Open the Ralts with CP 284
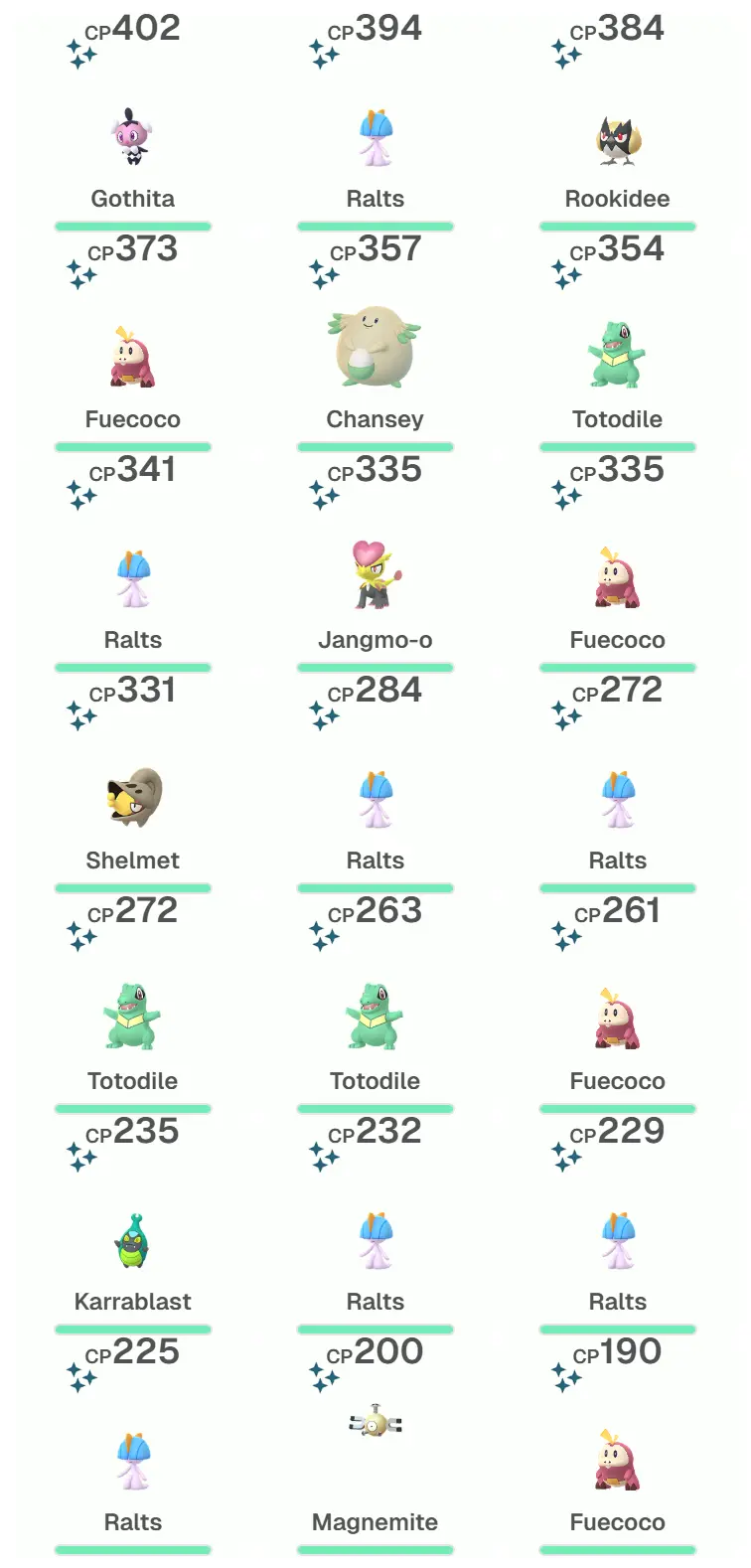This screenshot has height=1568, width=751. coord(375,799)
